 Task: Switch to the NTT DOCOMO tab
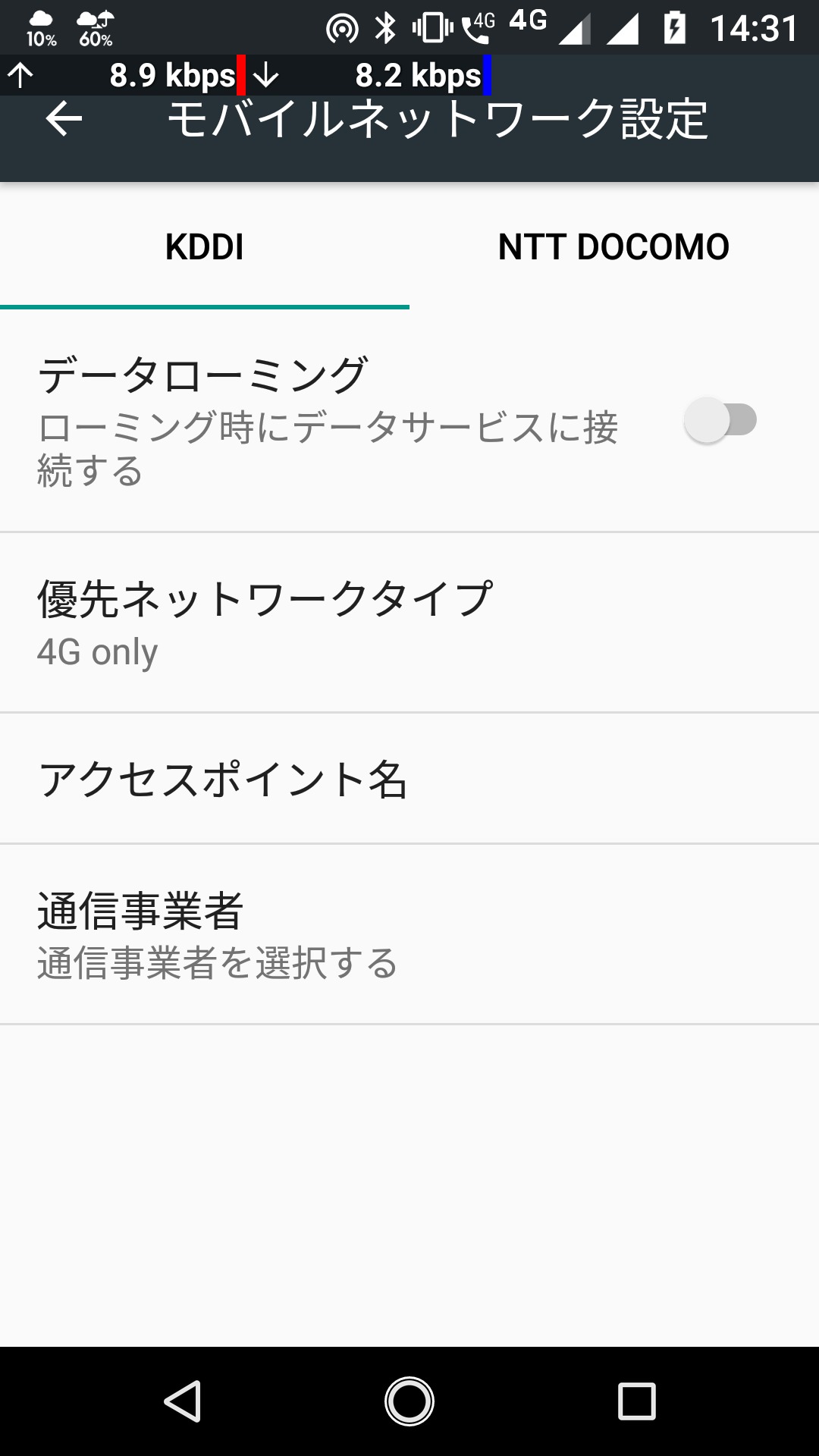click(x=613, y=247)
